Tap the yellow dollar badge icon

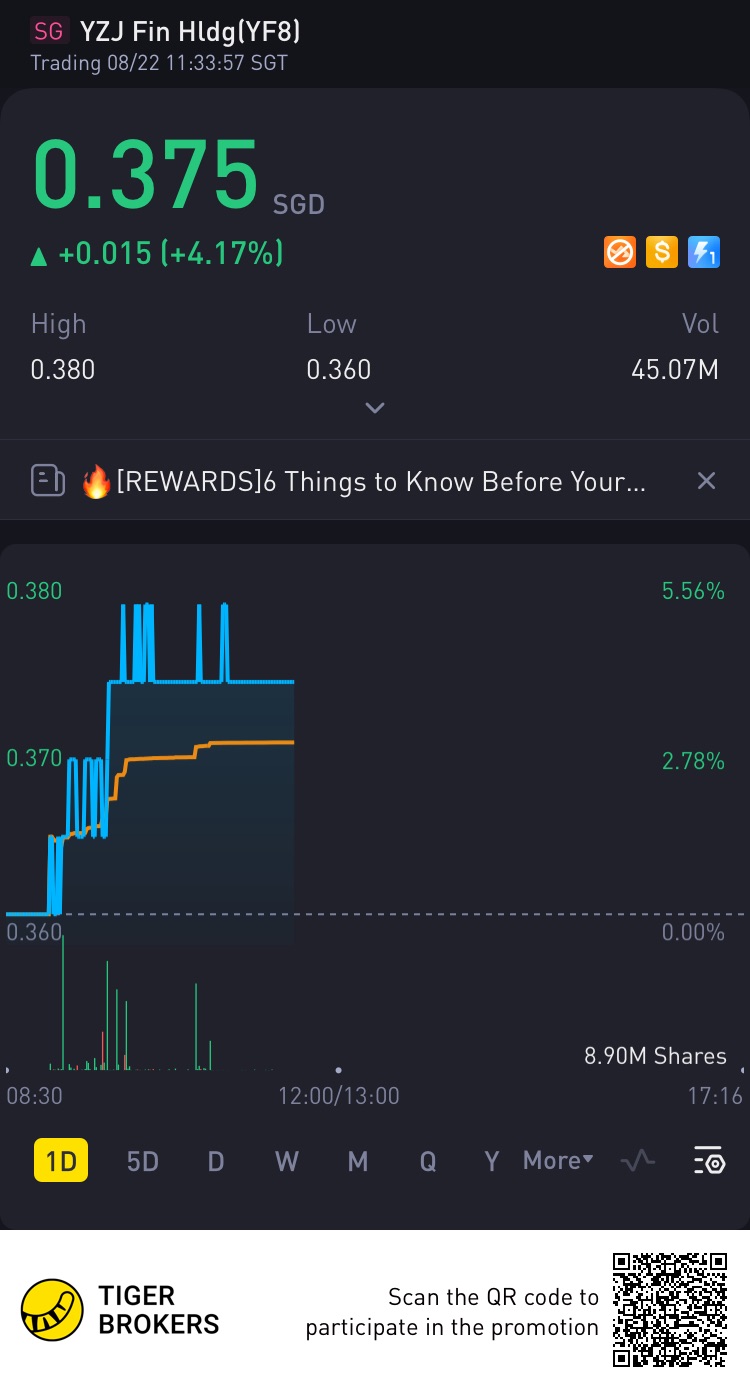pos(662,253)
